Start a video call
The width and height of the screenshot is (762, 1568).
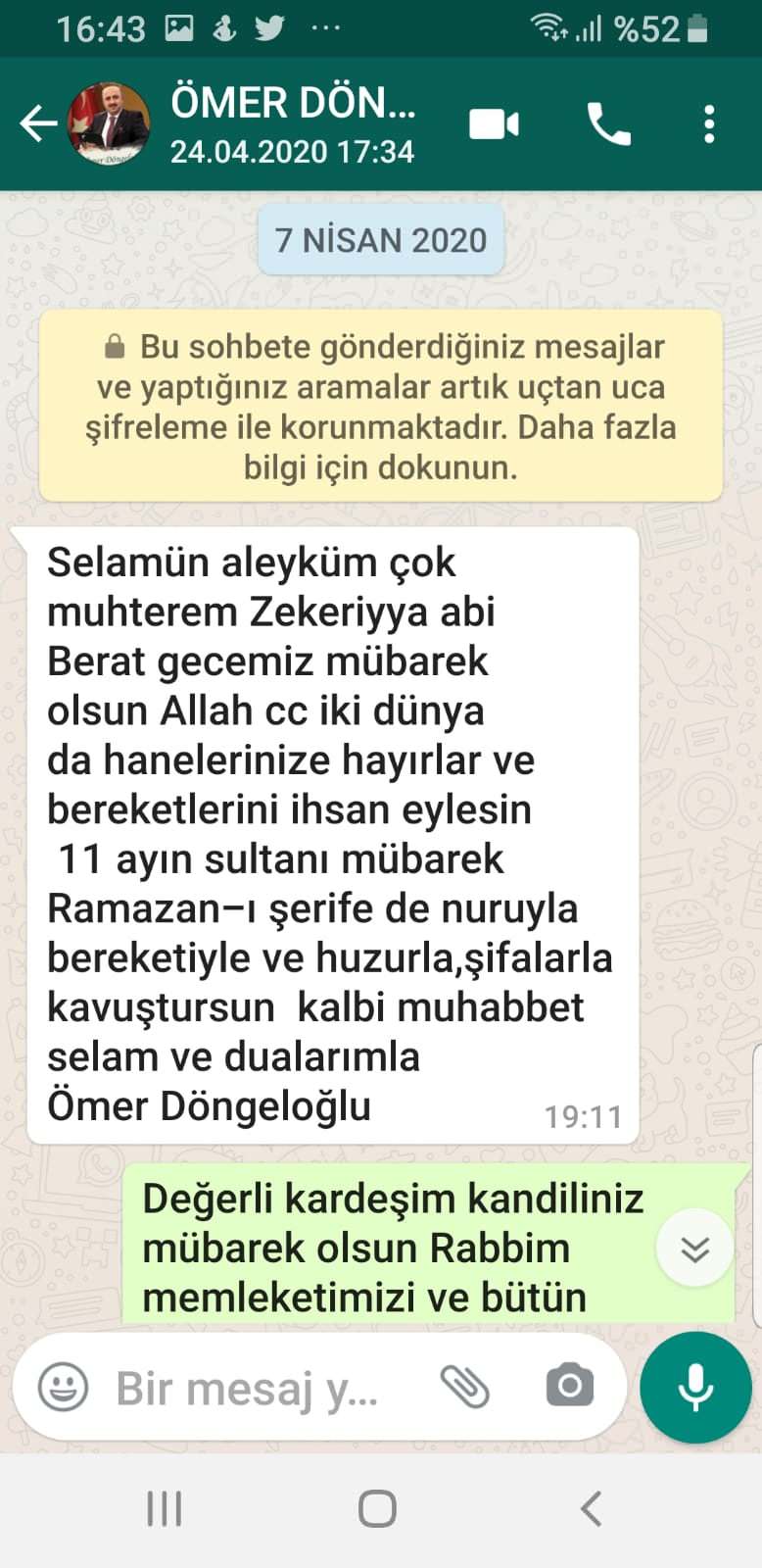coord(494,124)
